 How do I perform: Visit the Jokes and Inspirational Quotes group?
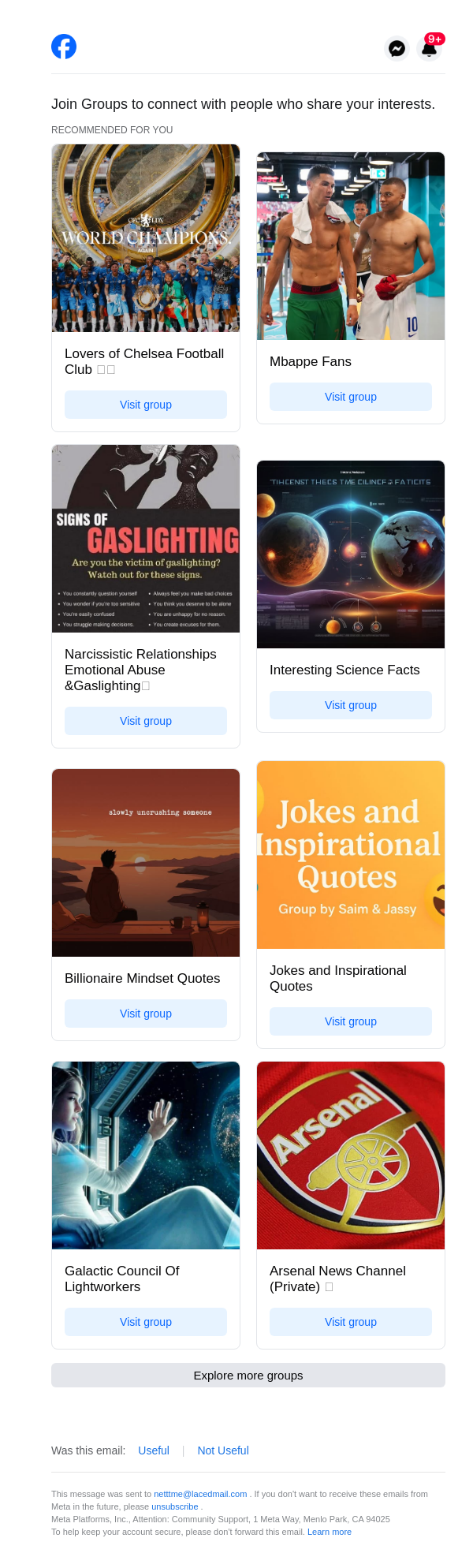tap(351, 1021)
